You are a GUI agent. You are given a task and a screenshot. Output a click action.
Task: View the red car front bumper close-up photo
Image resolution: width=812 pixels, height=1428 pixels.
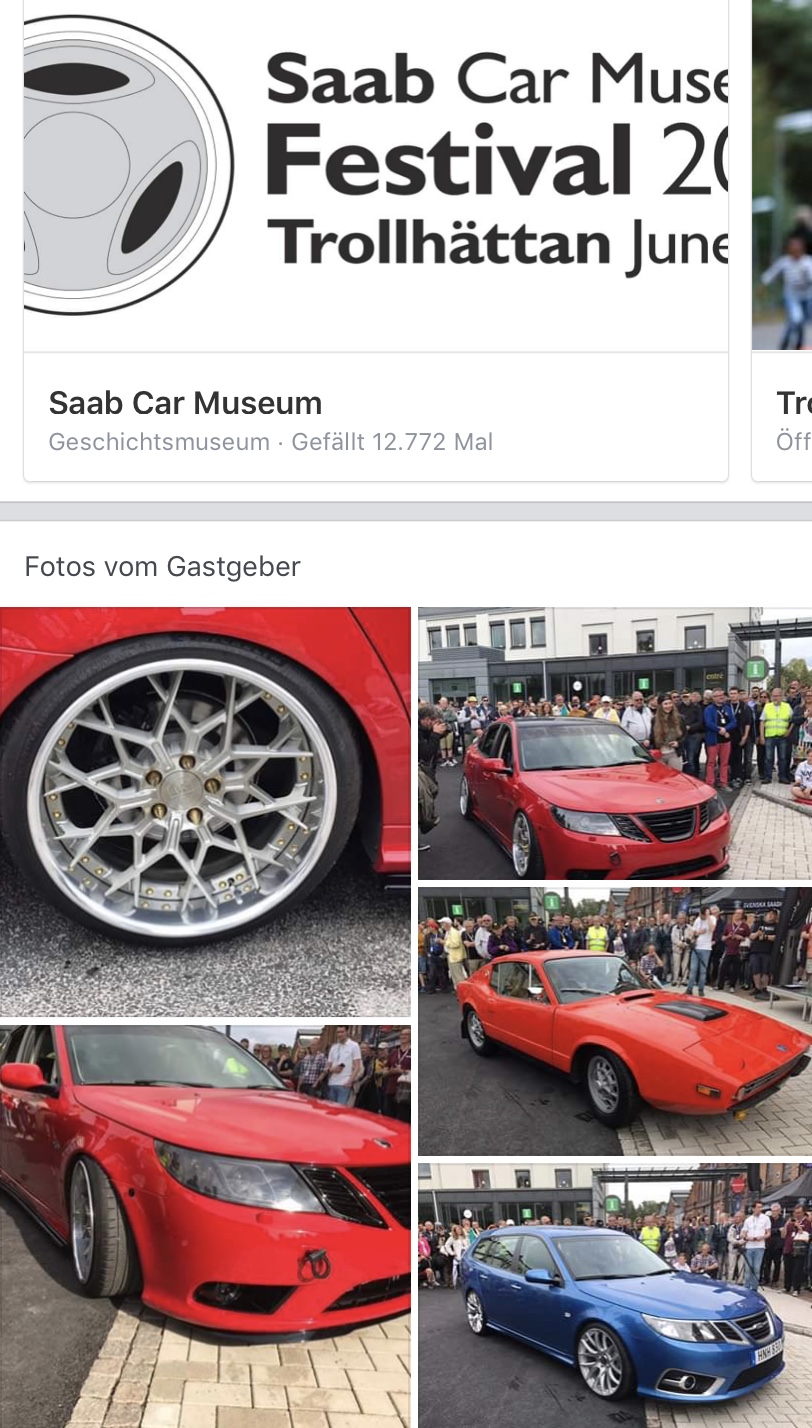[x=205, y=1226]
